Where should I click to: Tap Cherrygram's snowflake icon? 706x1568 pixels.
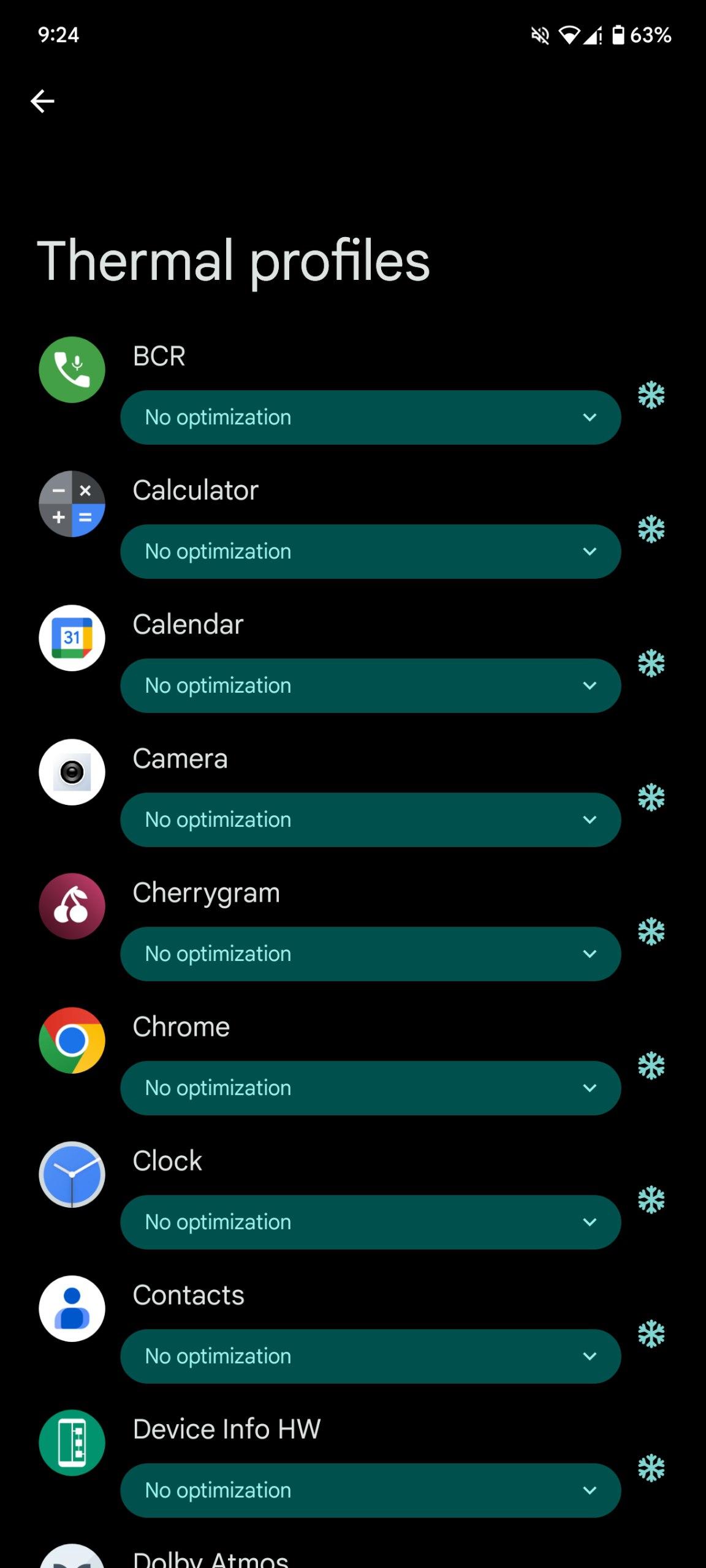coord(651,932)
